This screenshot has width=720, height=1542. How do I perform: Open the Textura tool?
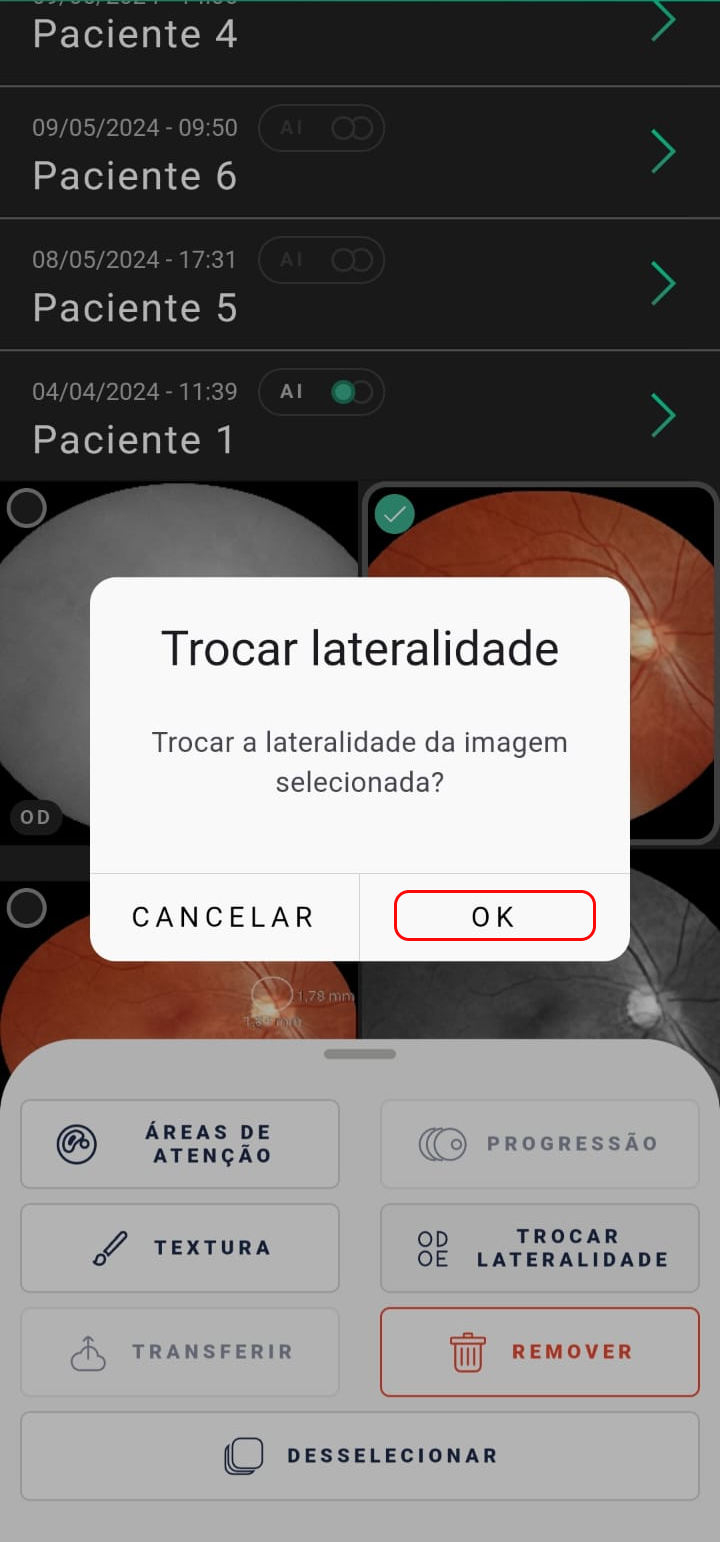pos(180,1248)
